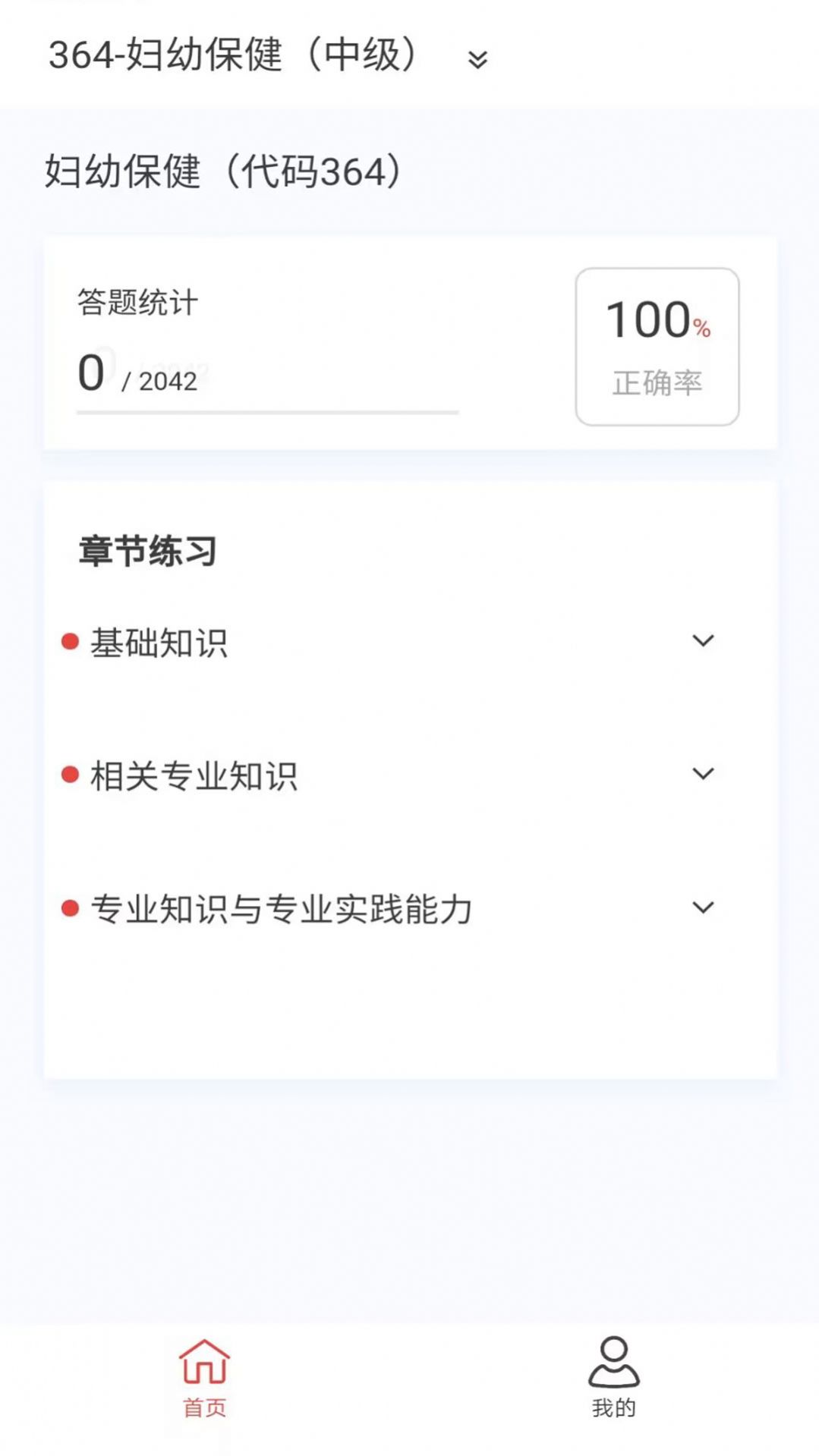Select the house icon in bottom navigation

coord(203,1366)
